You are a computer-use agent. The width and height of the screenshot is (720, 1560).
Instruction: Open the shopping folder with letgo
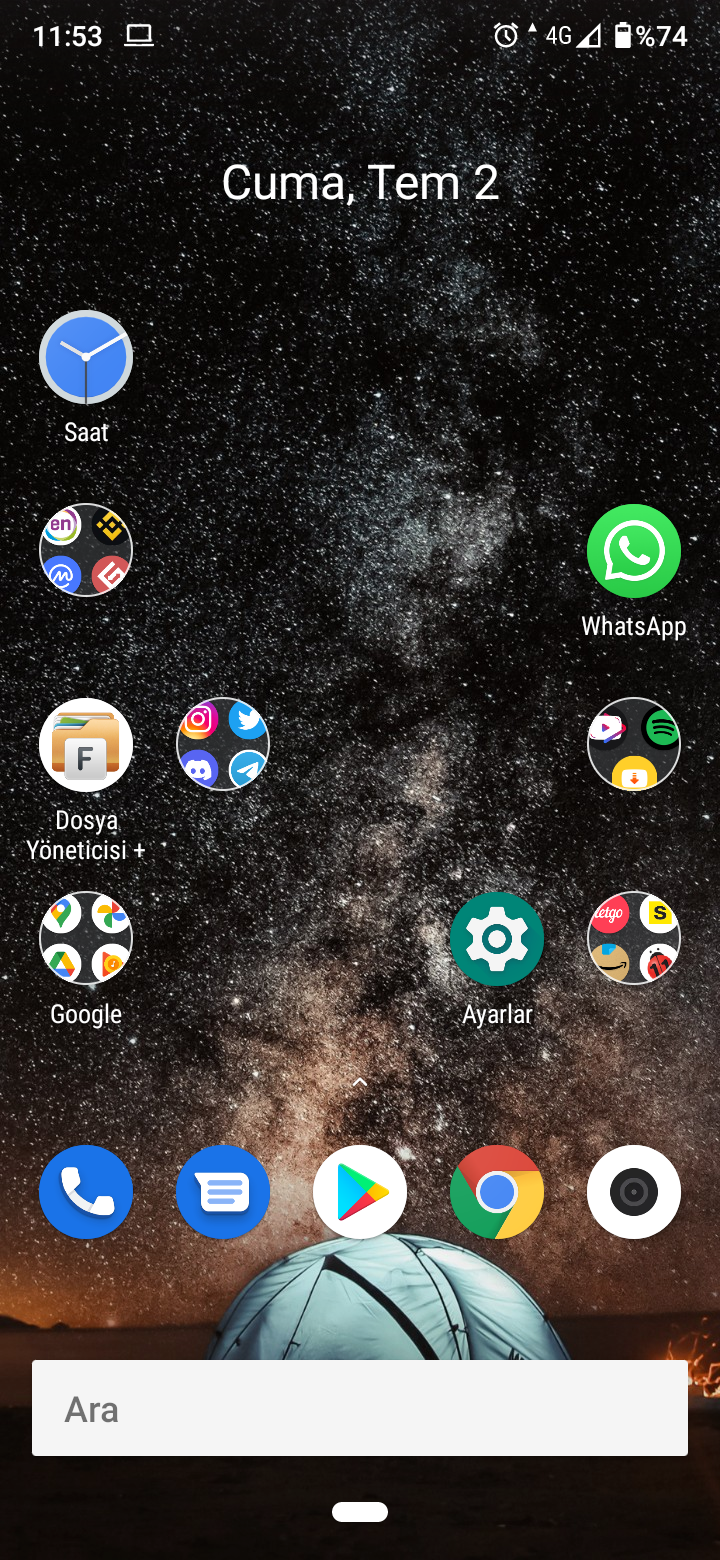(634, 938)
